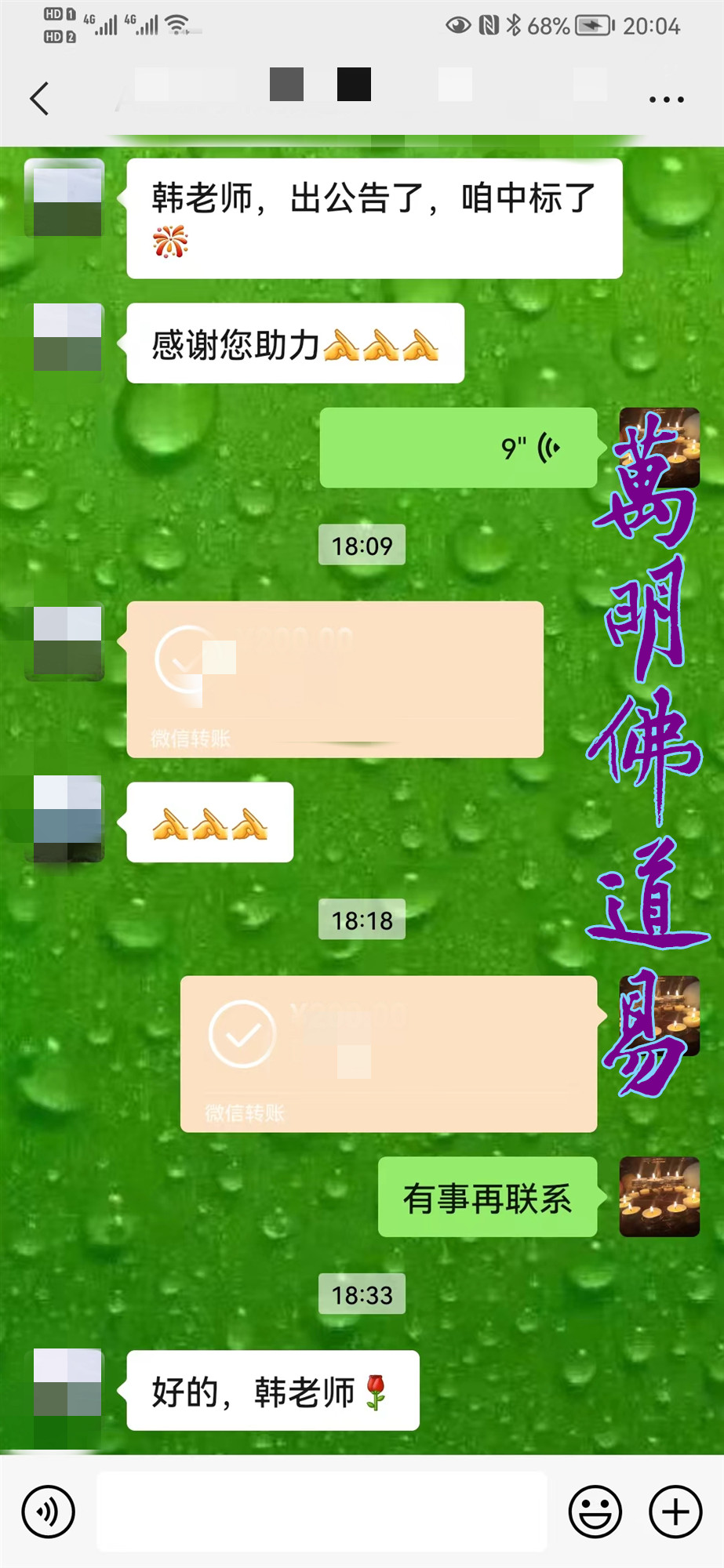Go back to the chat list
This screenshot has height=1568, width=724.
coord(39,99)
